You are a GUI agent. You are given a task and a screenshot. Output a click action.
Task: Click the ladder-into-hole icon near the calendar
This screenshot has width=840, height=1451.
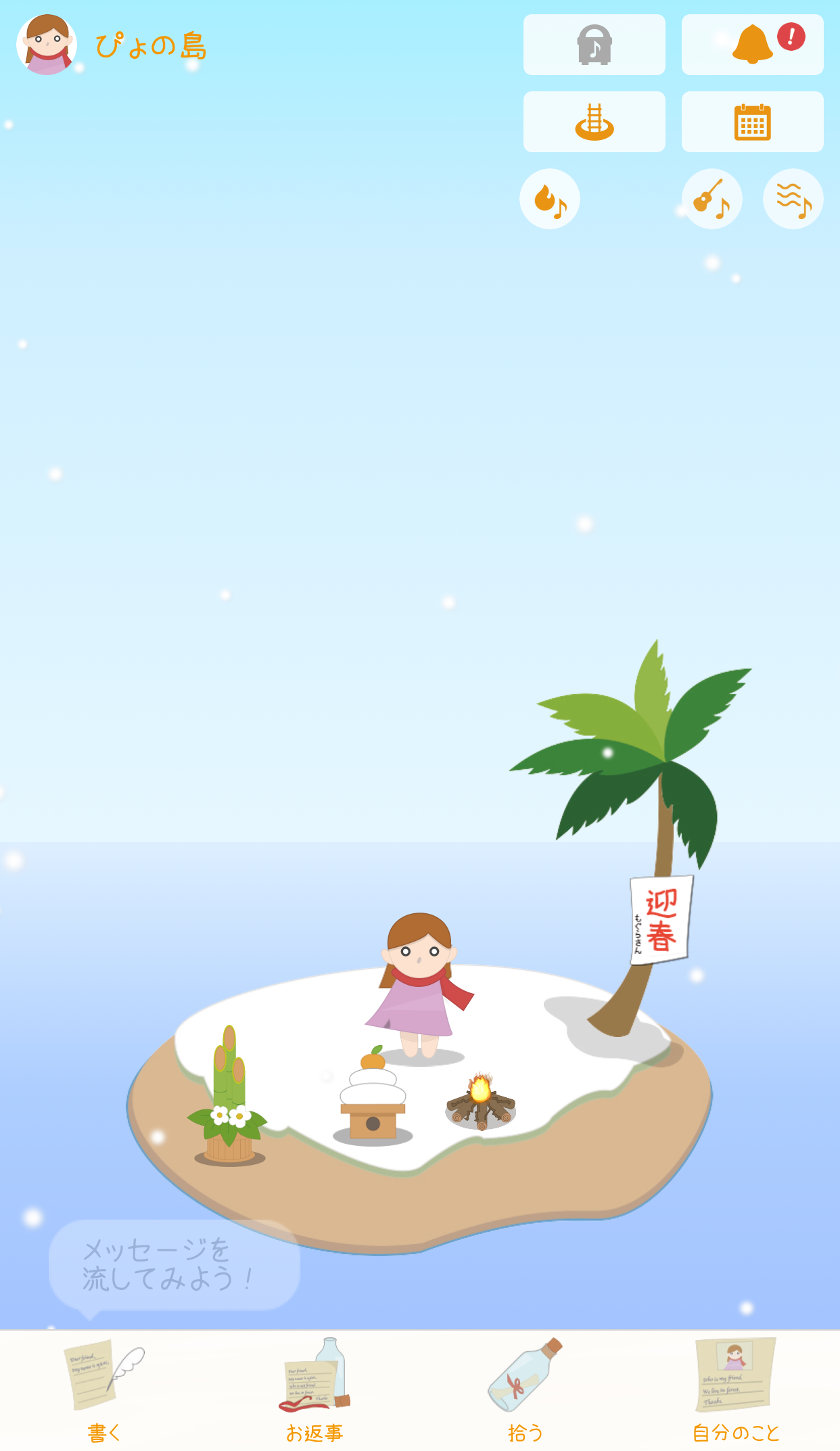pyautogui.click(x=594, y=122)
